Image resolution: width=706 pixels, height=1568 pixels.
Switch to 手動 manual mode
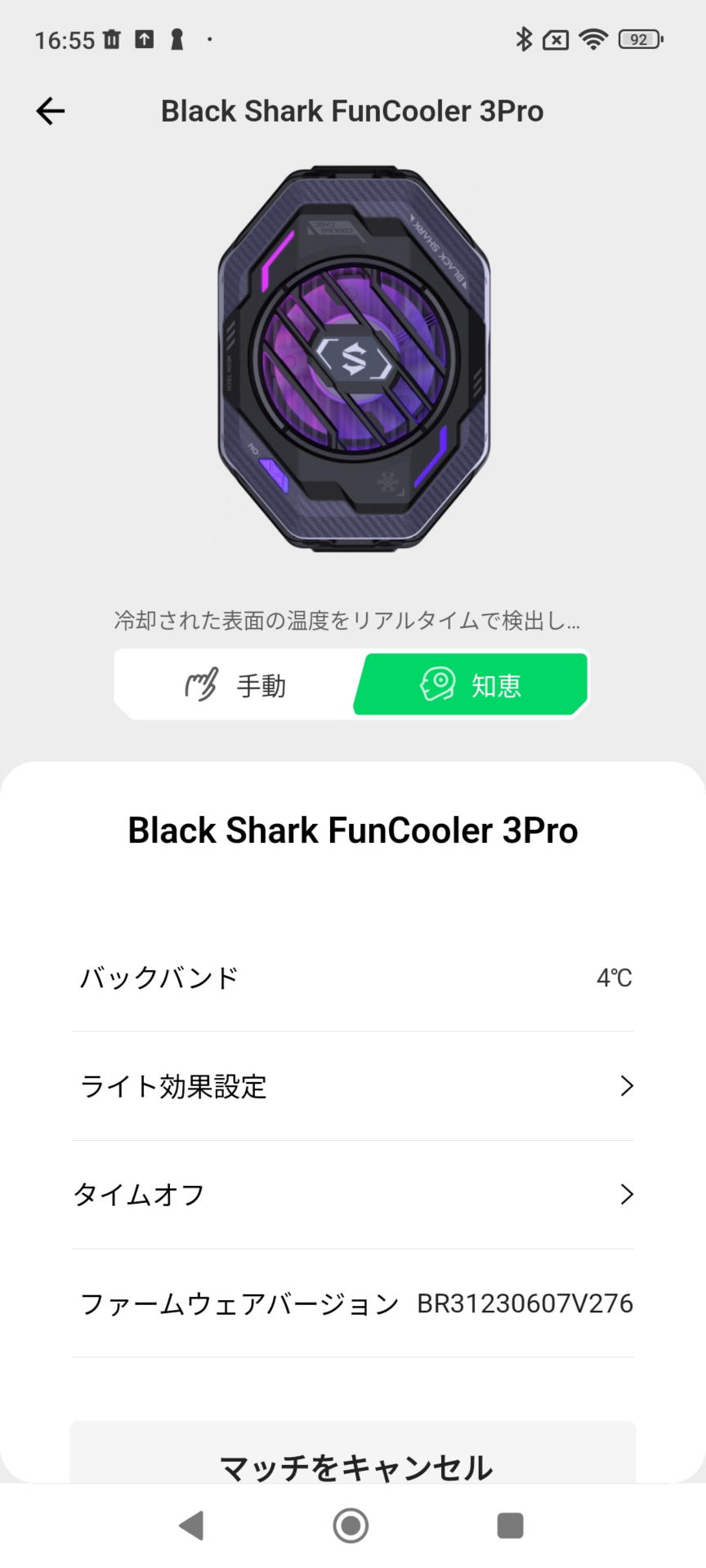236,685
